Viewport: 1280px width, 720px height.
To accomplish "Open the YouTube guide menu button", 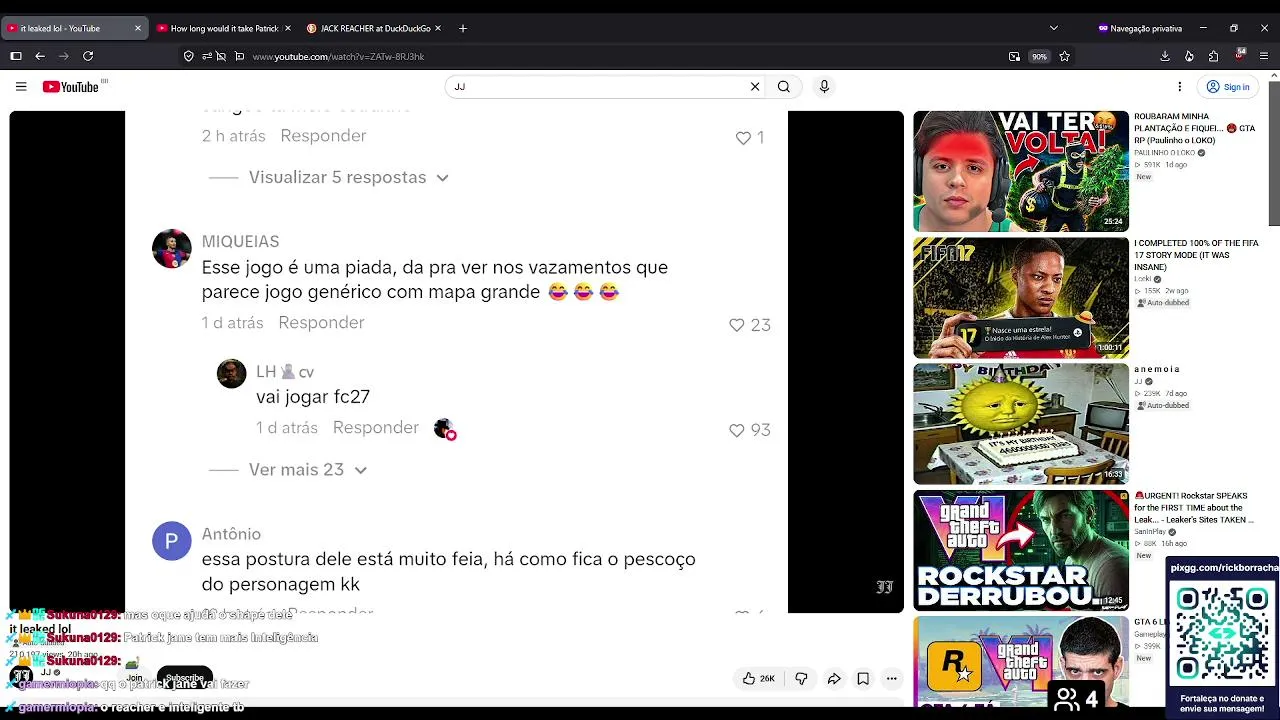I will click(x=21, y=87).
